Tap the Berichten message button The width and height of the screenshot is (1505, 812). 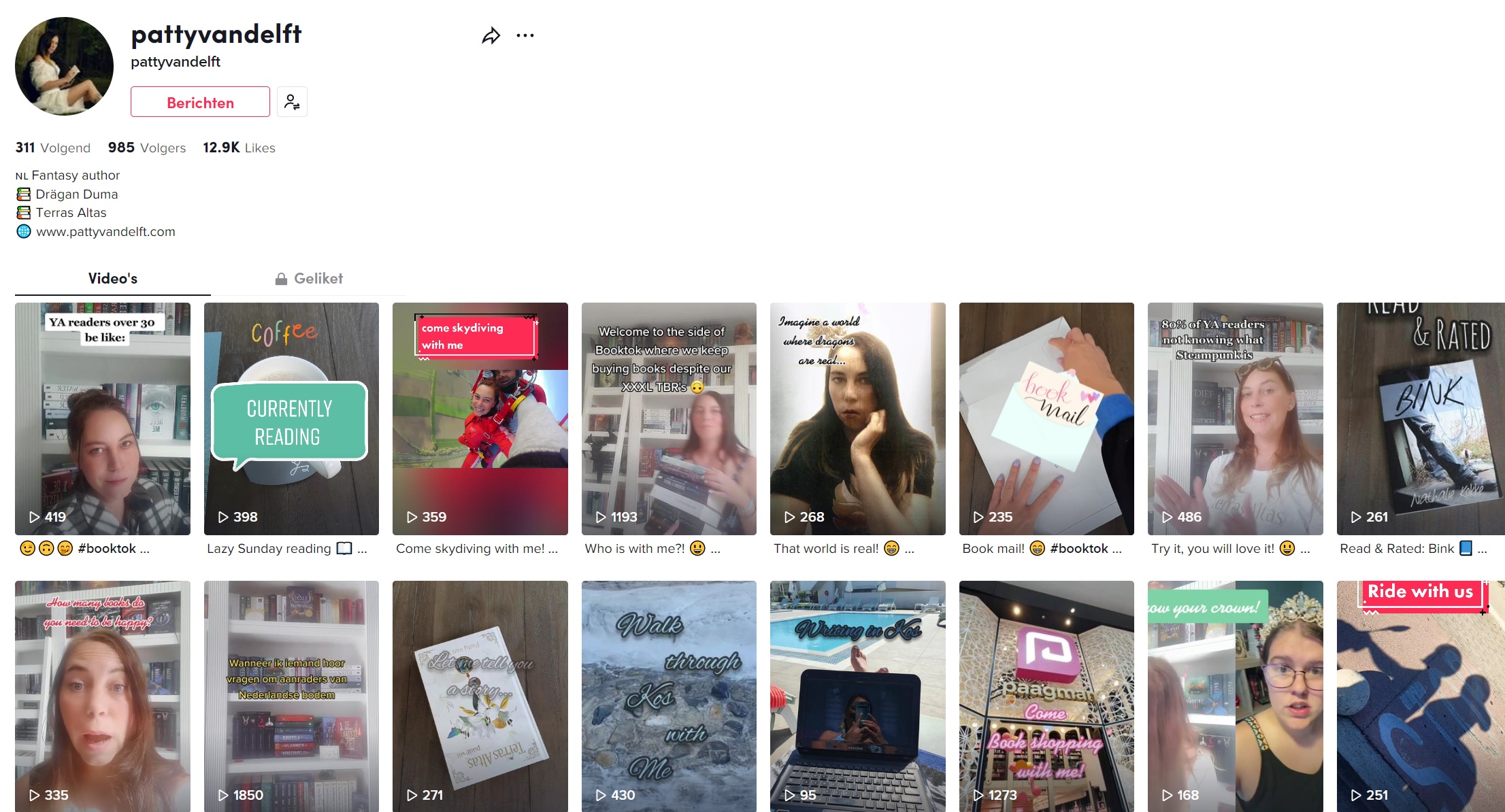click(x=200, y=102)
